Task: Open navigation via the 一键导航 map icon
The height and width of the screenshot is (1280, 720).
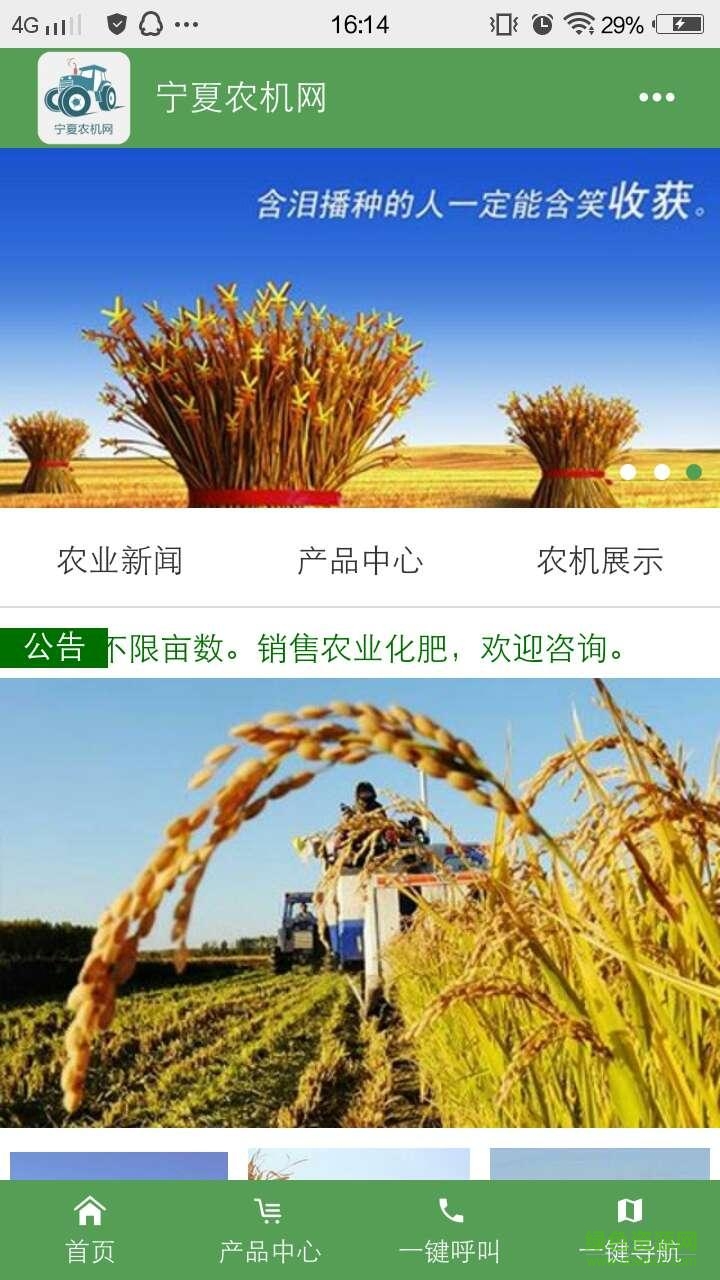Action: (x=630, y=1209)
